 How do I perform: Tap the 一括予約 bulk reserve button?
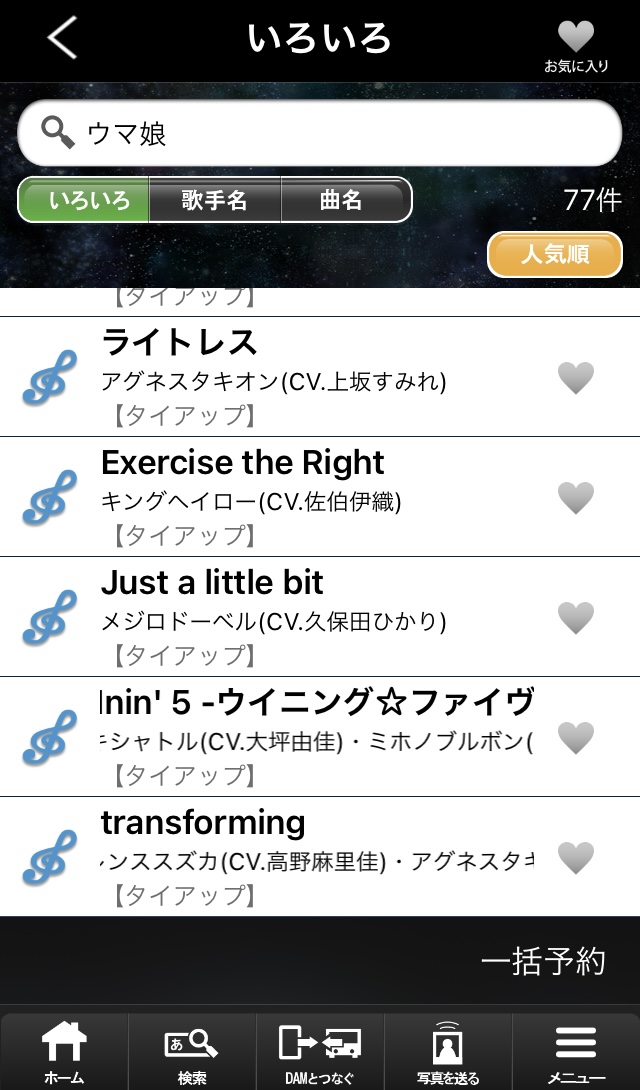point(543,961)
